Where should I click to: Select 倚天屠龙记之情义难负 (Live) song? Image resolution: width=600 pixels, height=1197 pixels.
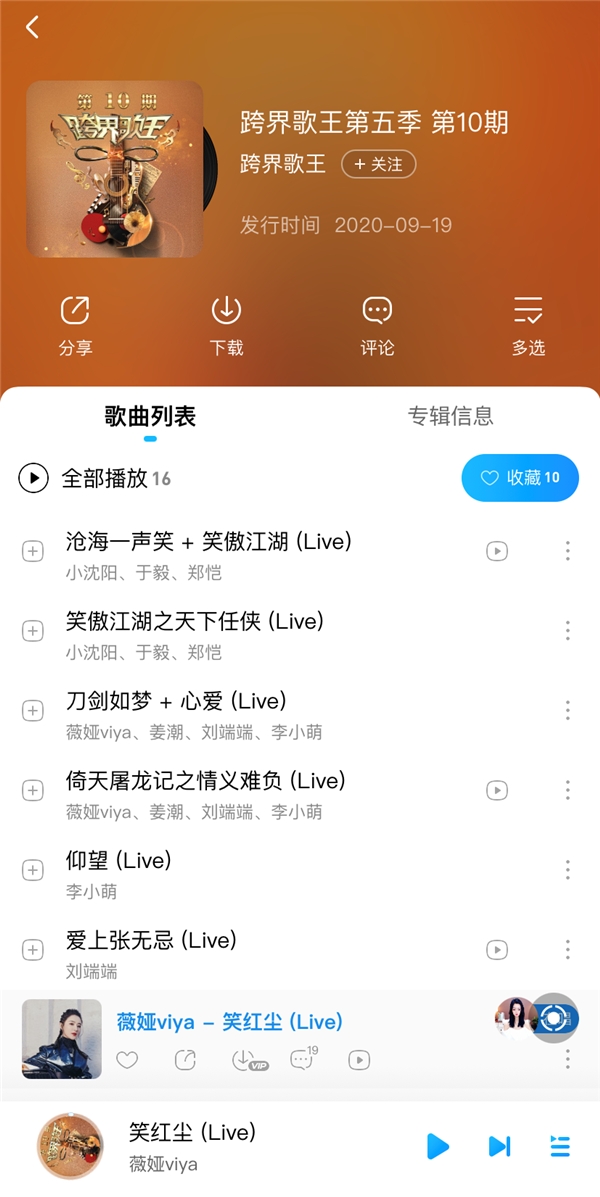(205, 781)
